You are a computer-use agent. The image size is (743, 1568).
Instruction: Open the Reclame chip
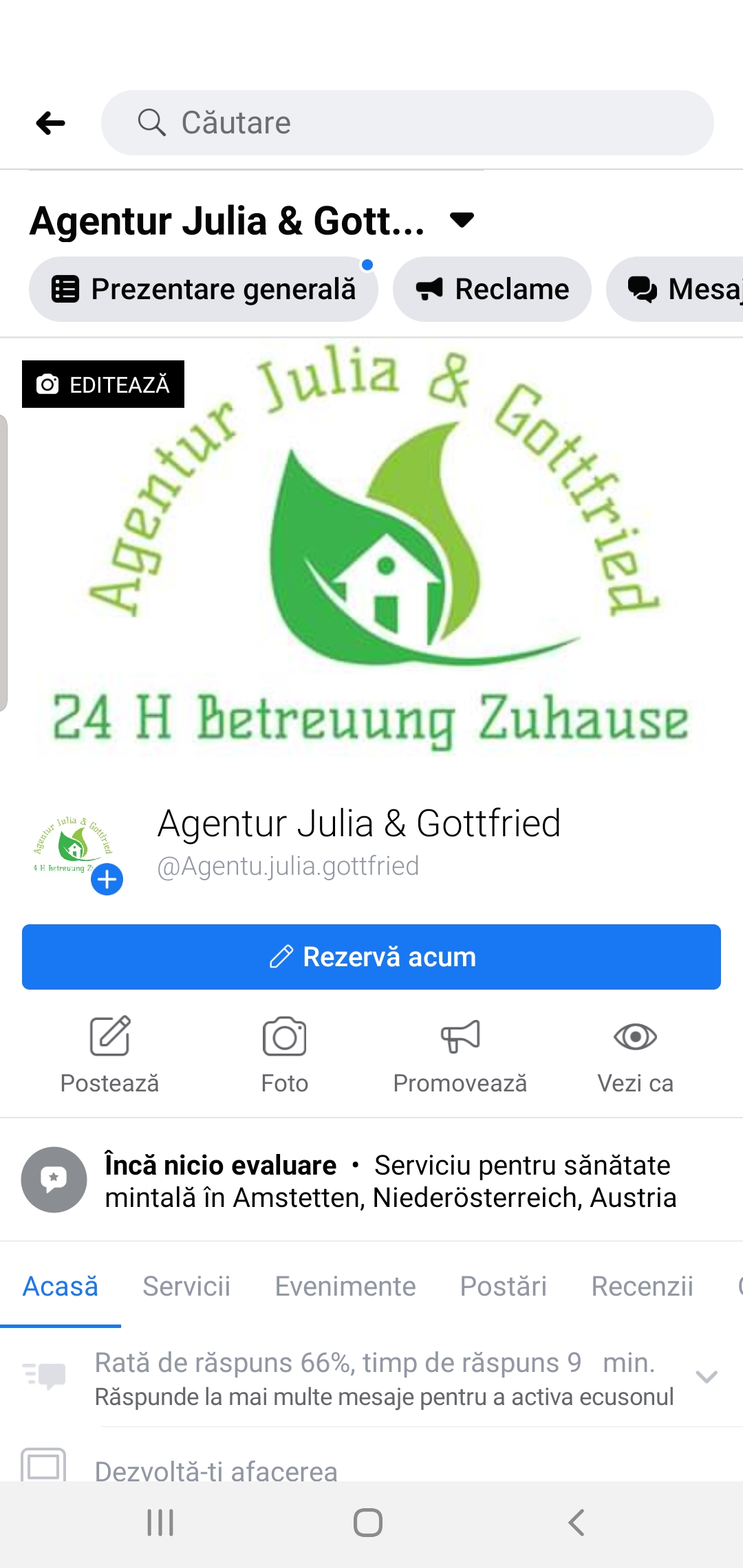click(492, 290)
